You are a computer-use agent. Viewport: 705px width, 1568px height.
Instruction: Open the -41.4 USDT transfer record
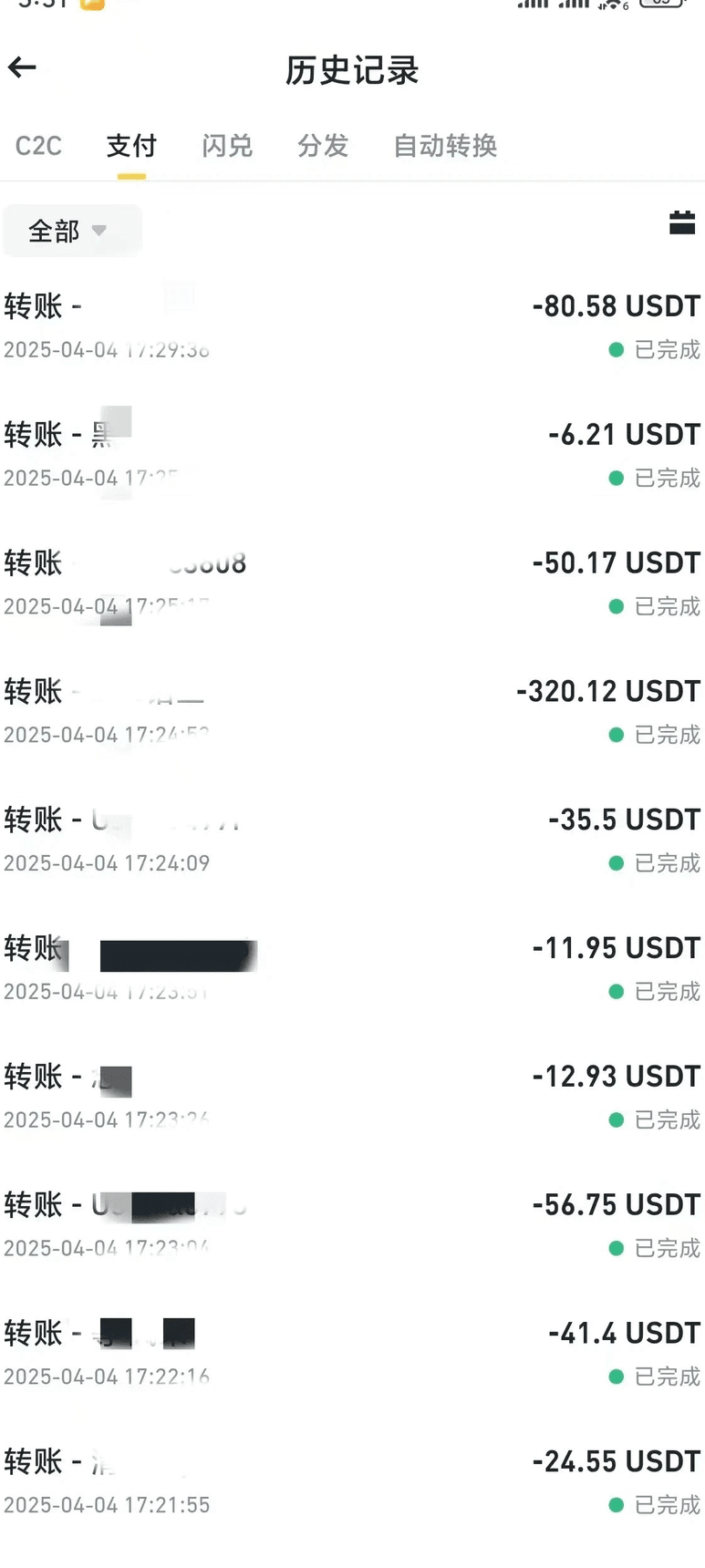352,1355
